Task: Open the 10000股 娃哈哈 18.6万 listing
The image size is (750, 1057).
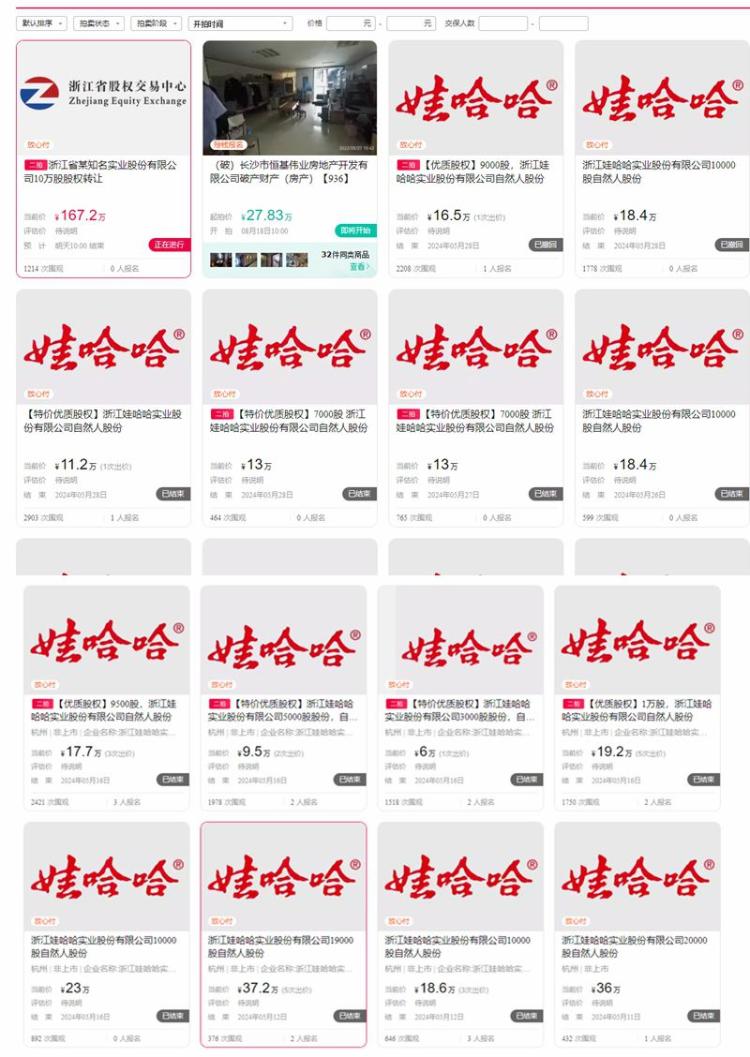Action: [x=460, y=947]
